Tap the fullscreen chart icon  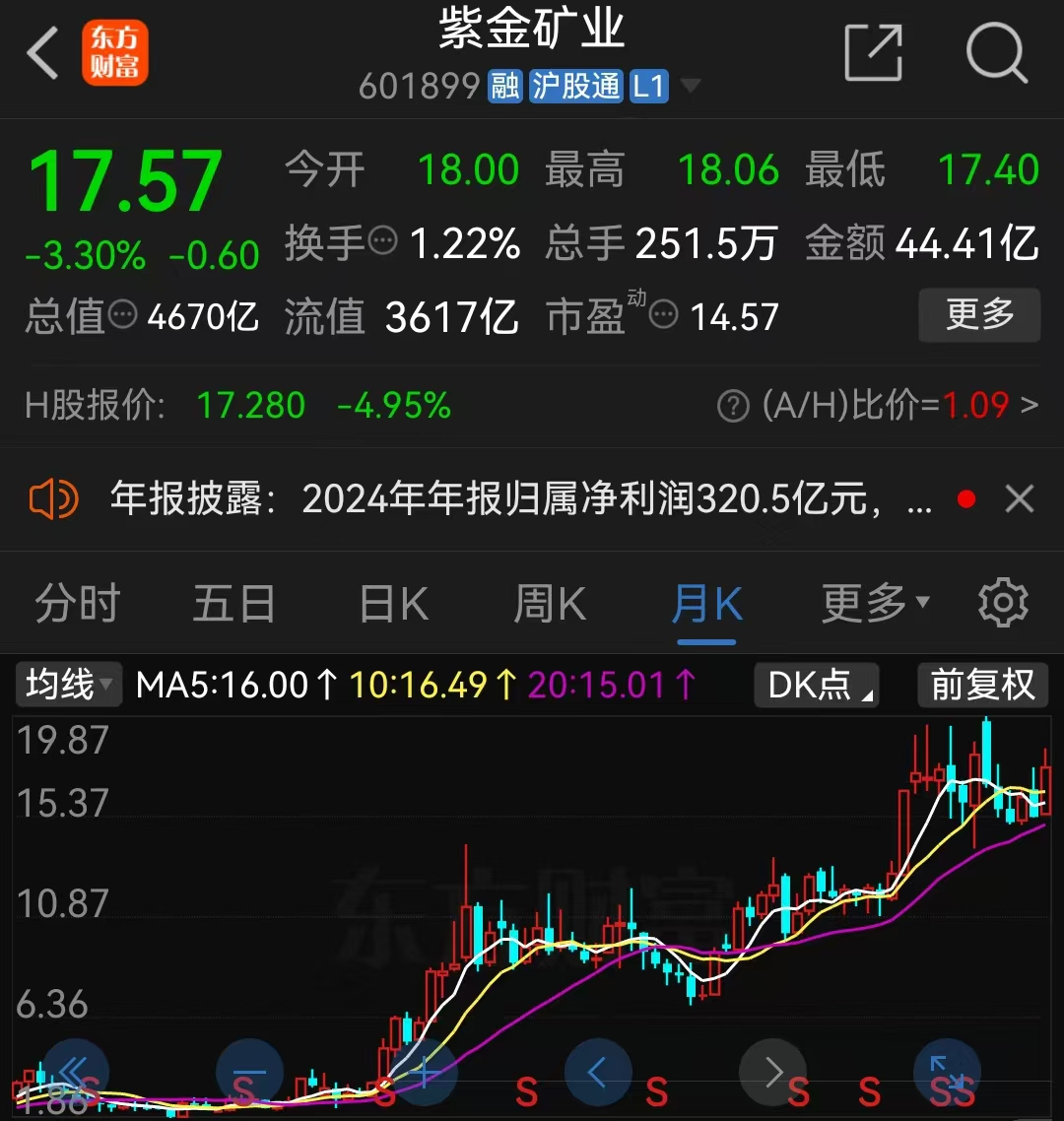[948, 1074]
